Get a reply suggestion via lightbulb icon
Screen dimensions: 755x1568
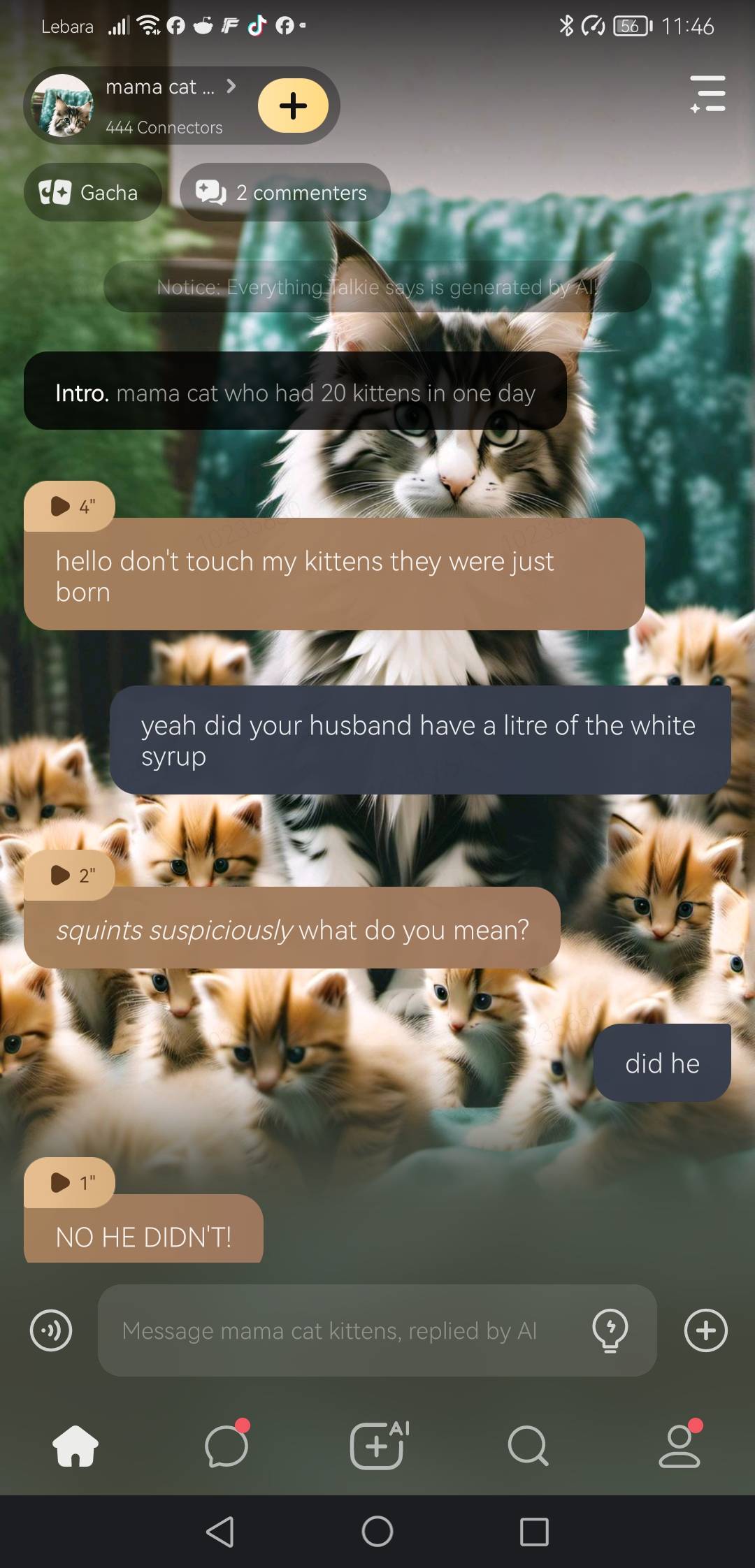pos(610,1330)
